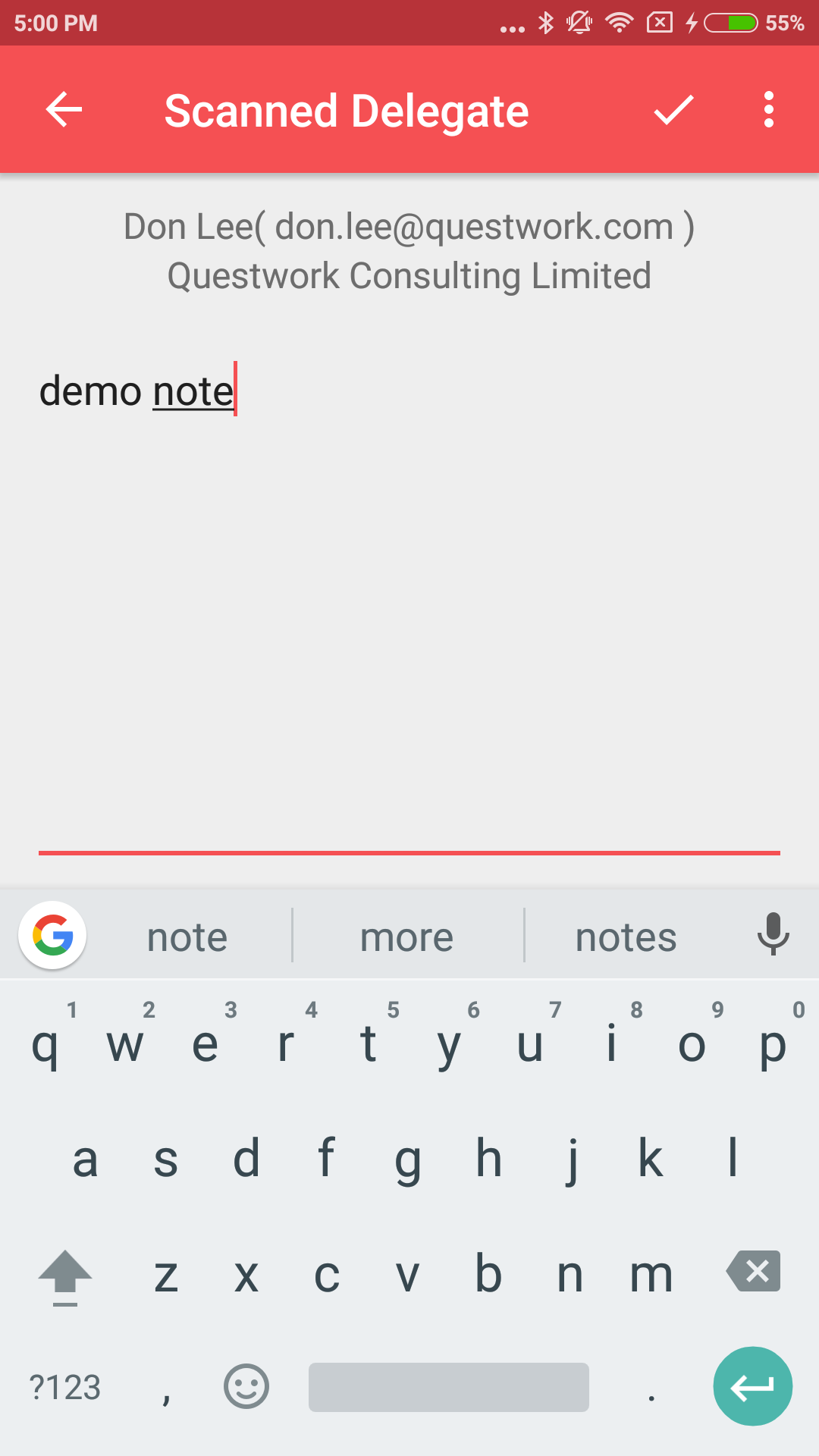
Task: Choose the "notes" keyboard suggestion
Action: [626, 937]
